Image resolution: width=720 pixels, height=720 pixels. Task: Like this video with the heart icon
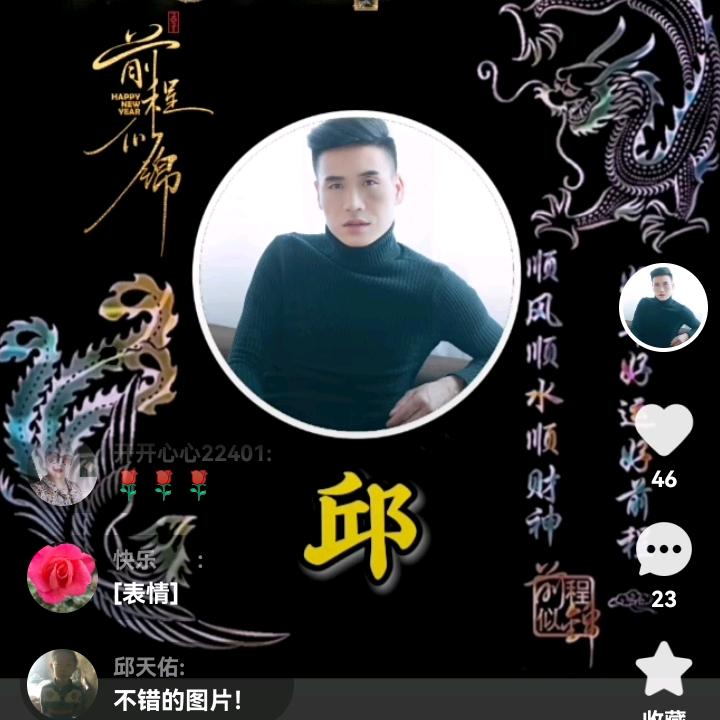click(663, 431)
